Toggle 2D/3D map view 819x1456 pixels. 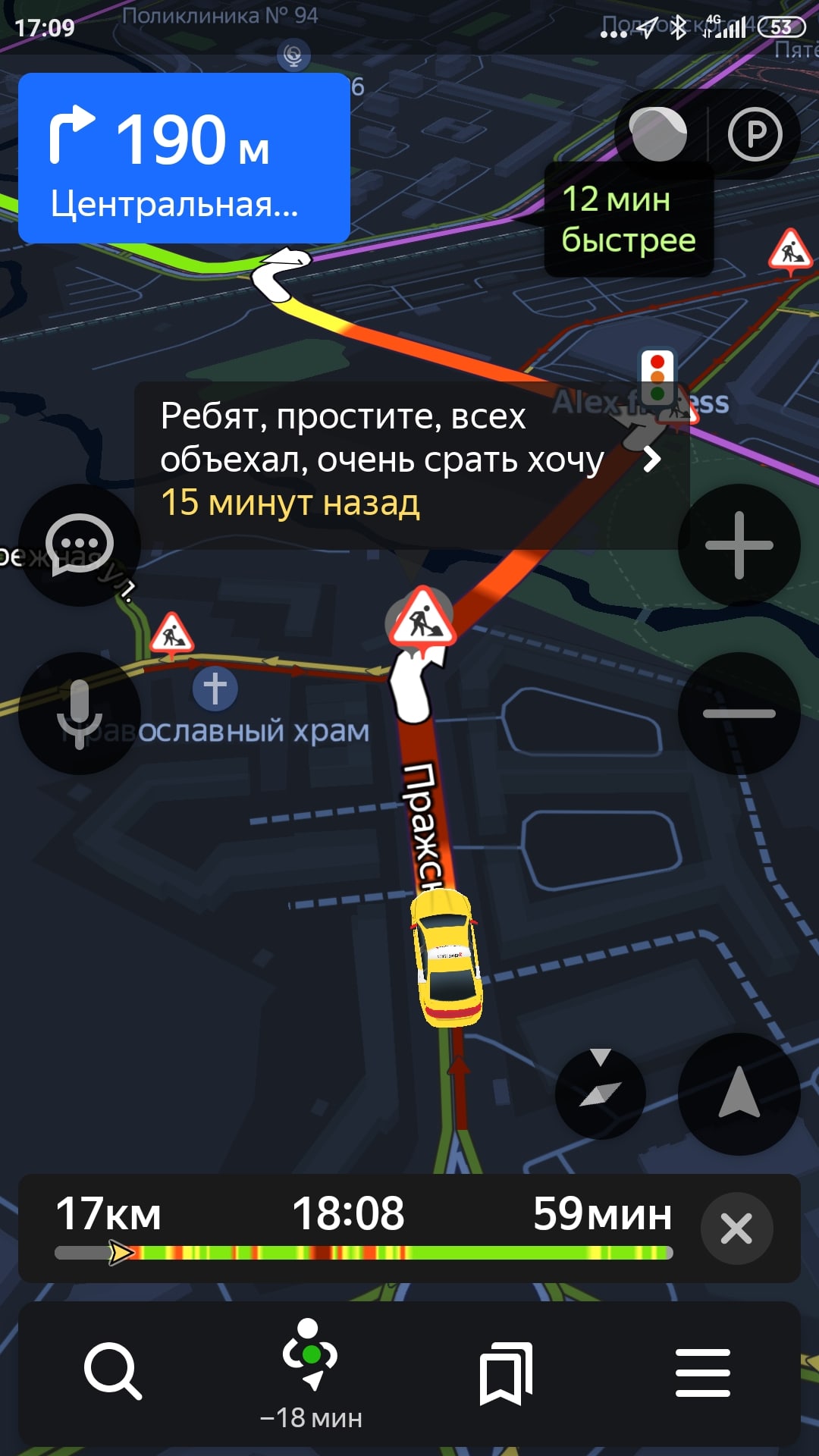tap(600, 1094)
